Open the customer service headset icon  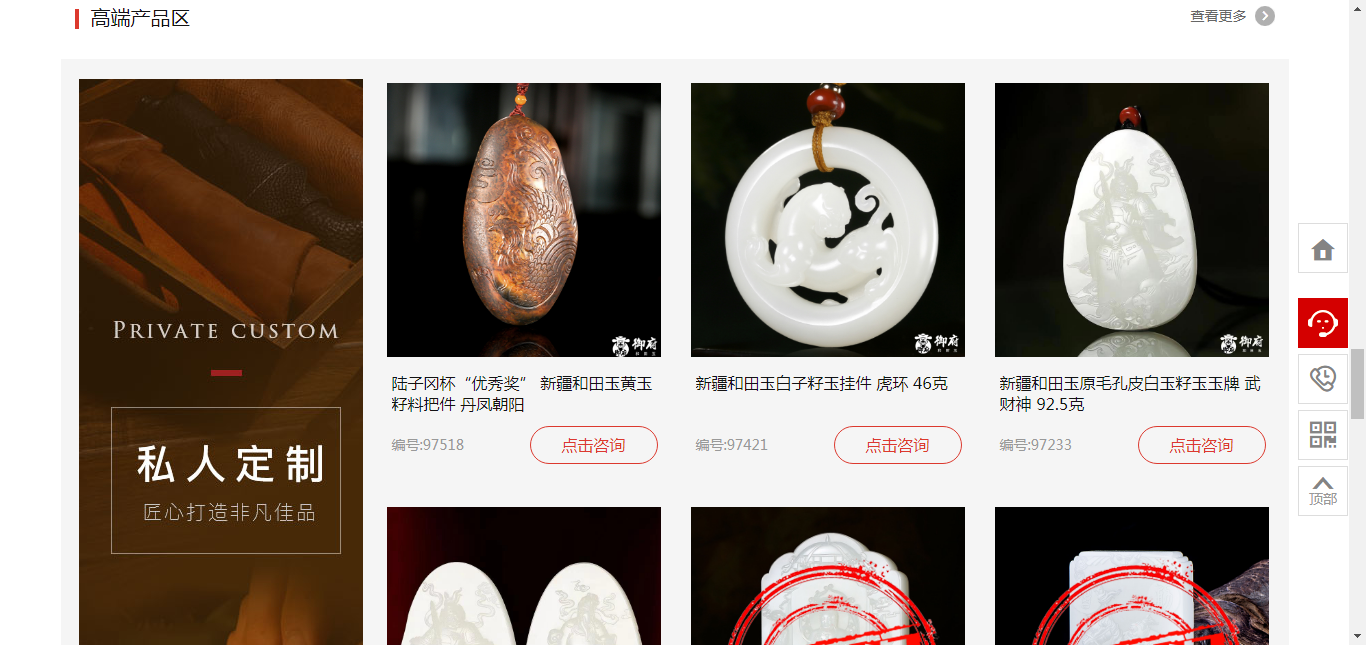1322,323
